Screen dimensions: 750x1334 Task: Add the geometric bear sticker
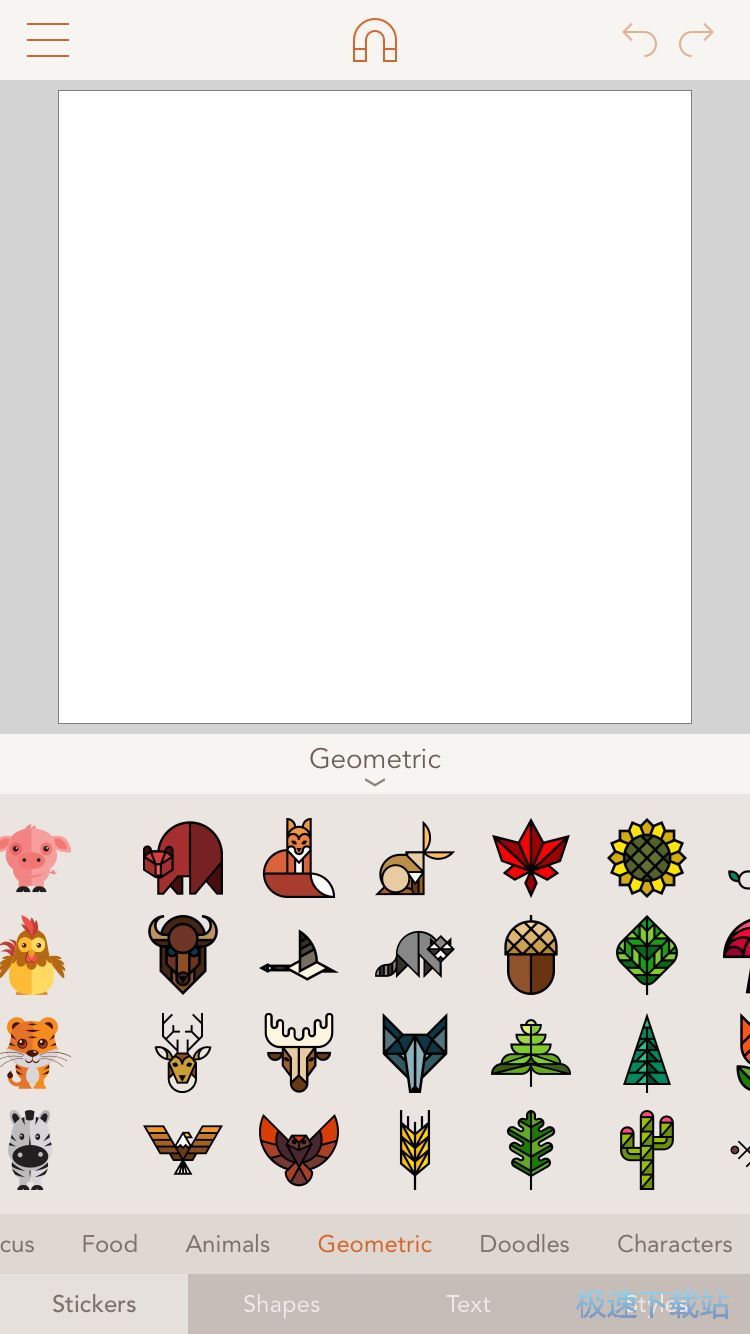183,858
